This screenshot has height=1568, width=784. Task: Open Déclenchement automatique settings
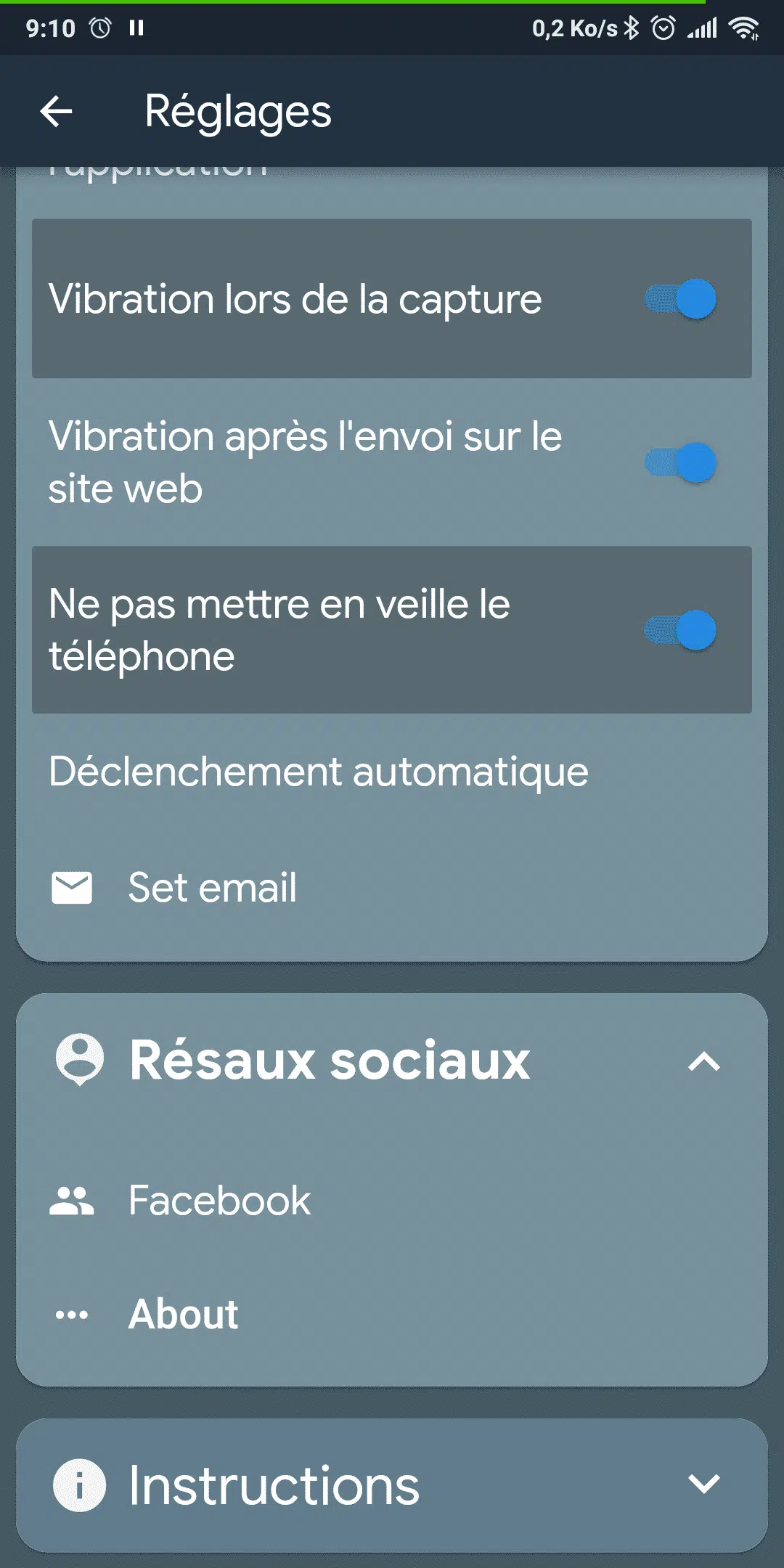(x=392, y=771)
